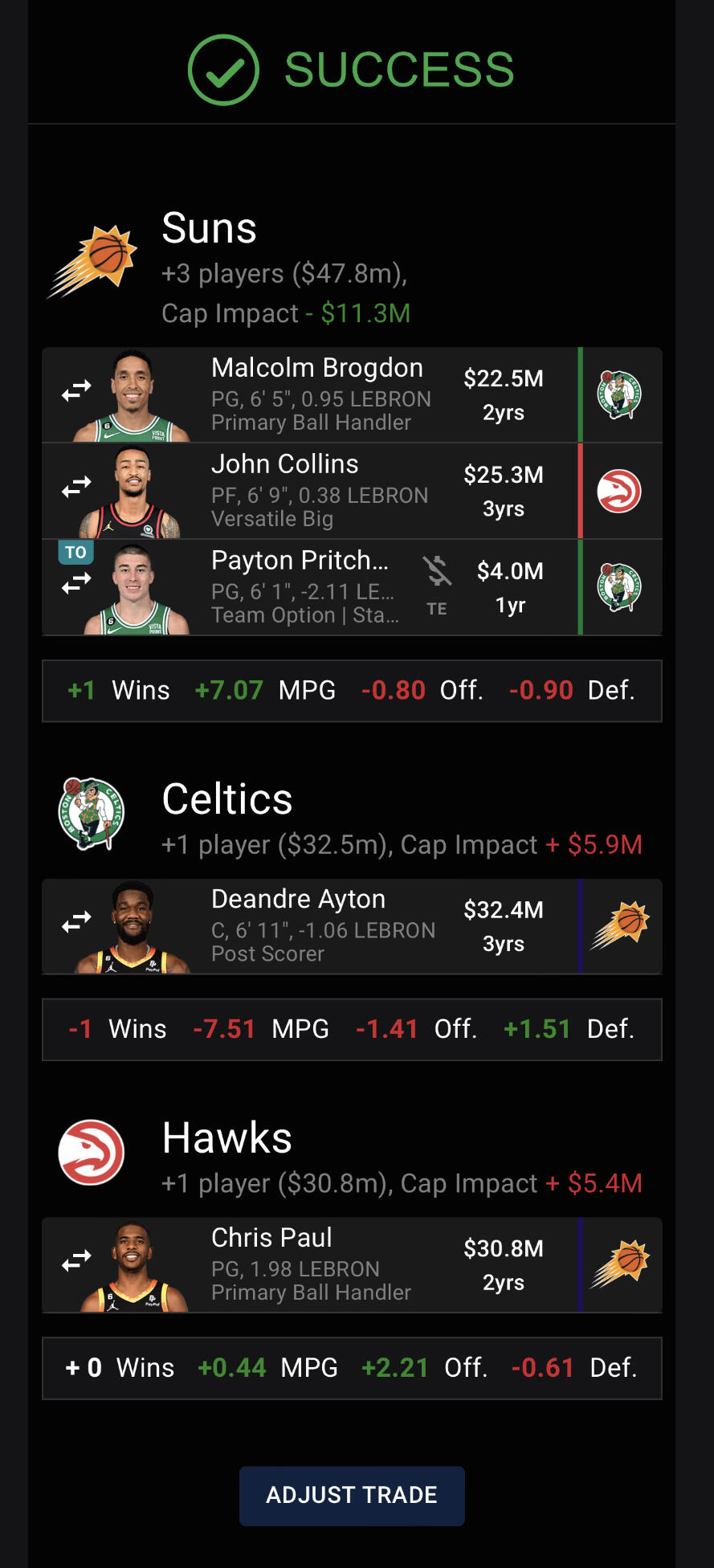Tap the swap arrows beside Payton Pritchard
Viewport: 714px width, 1568px height.
coord(77,585)
